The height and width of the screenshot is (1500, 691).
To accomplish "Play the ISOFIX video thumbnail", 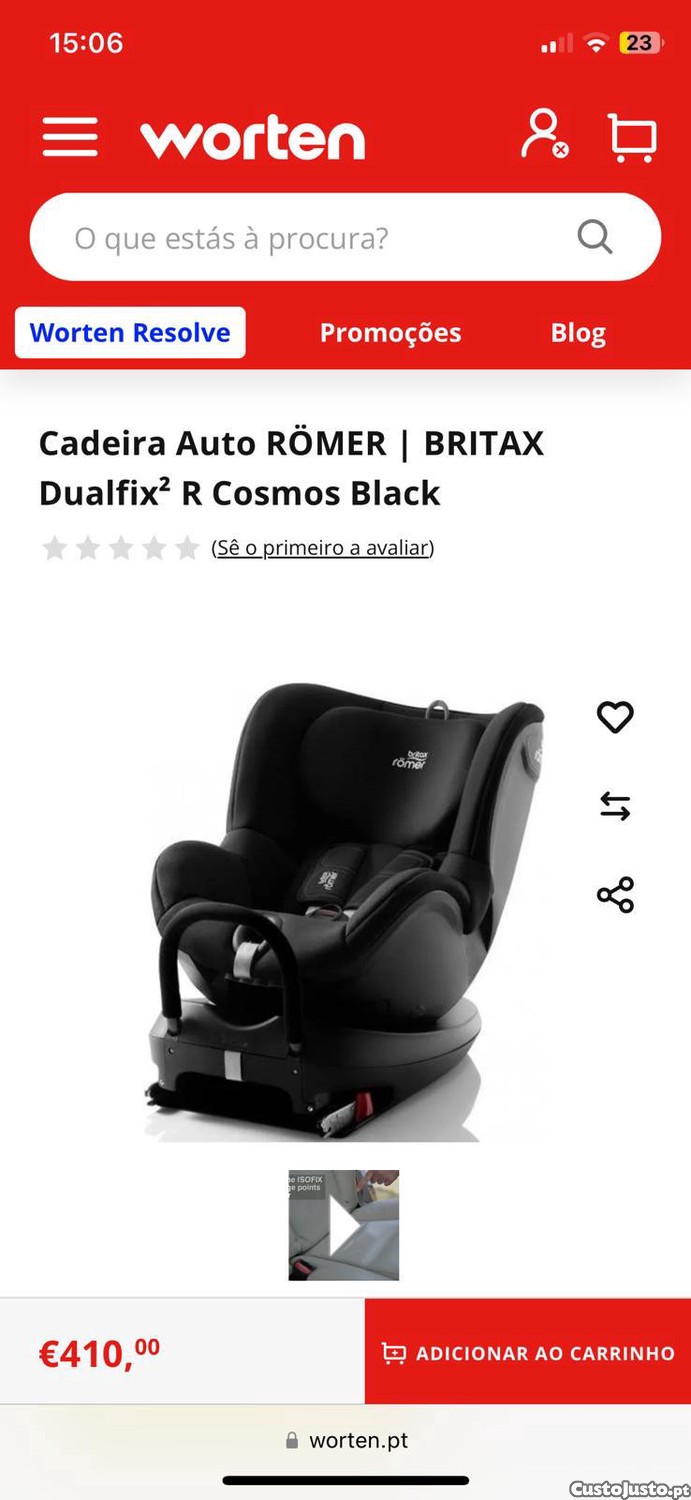I will [344, 1225].
